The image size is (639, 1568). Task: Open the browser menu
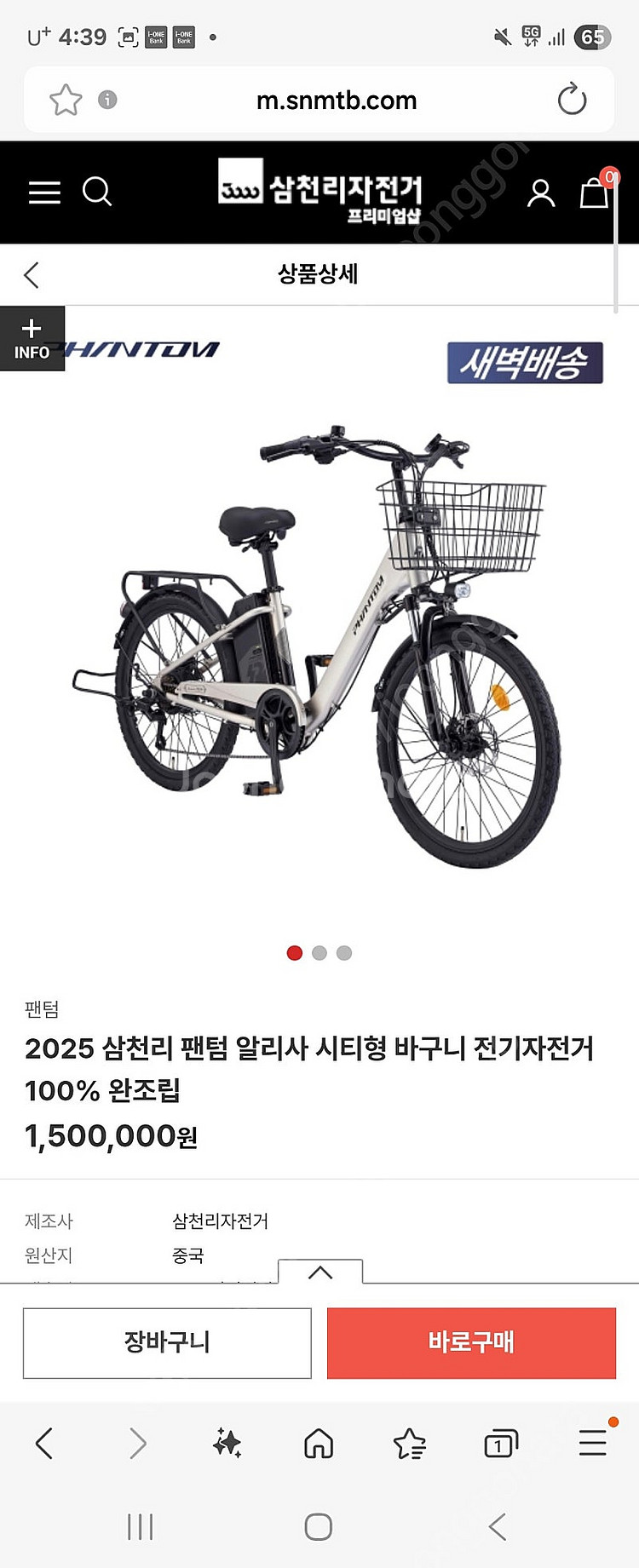593,1443
